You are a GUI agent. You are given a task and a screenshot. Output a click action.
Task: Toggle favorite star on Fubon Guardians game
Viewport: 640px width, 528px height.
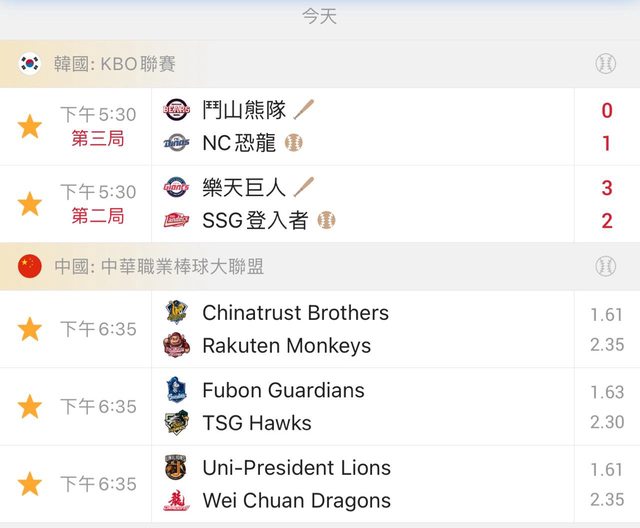[x=30, y=407]
